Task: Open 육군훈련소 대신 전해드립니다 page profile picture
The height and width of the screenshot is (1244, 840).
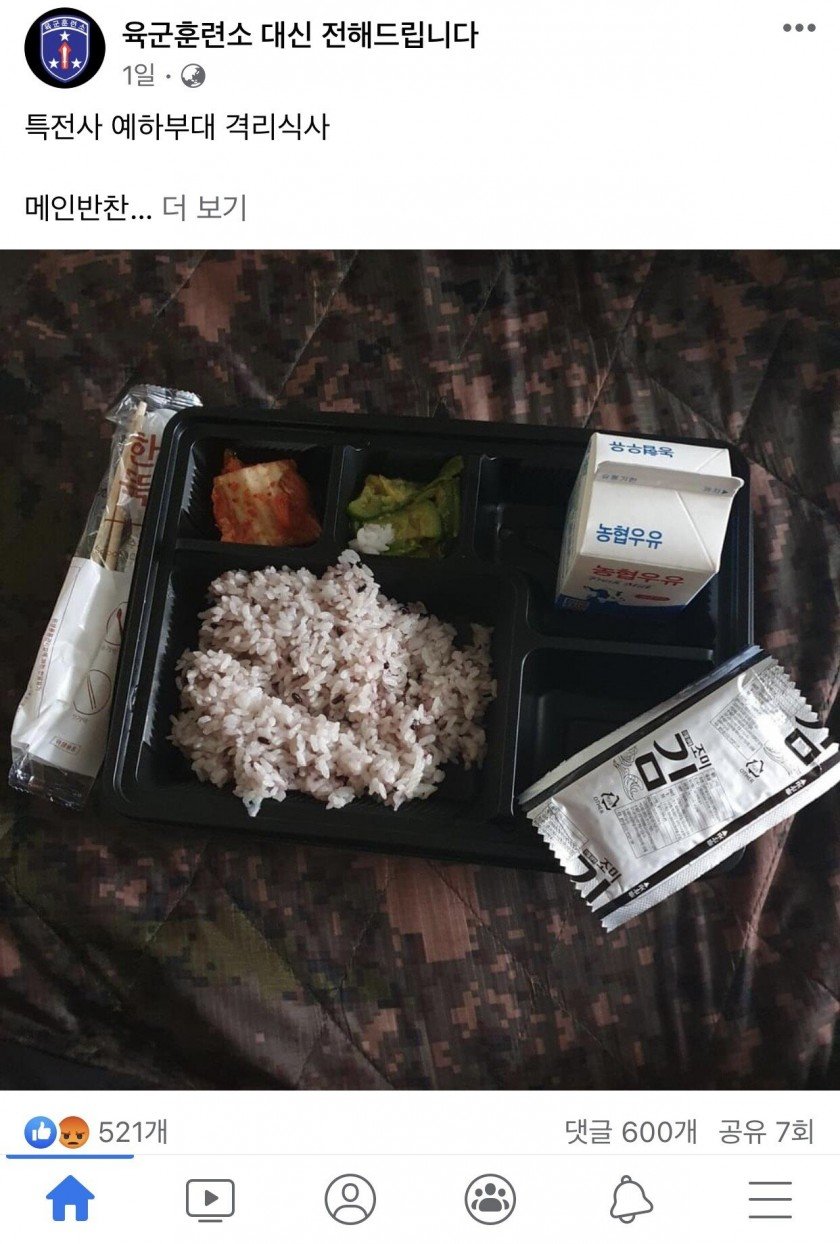Action: [65, 48]
